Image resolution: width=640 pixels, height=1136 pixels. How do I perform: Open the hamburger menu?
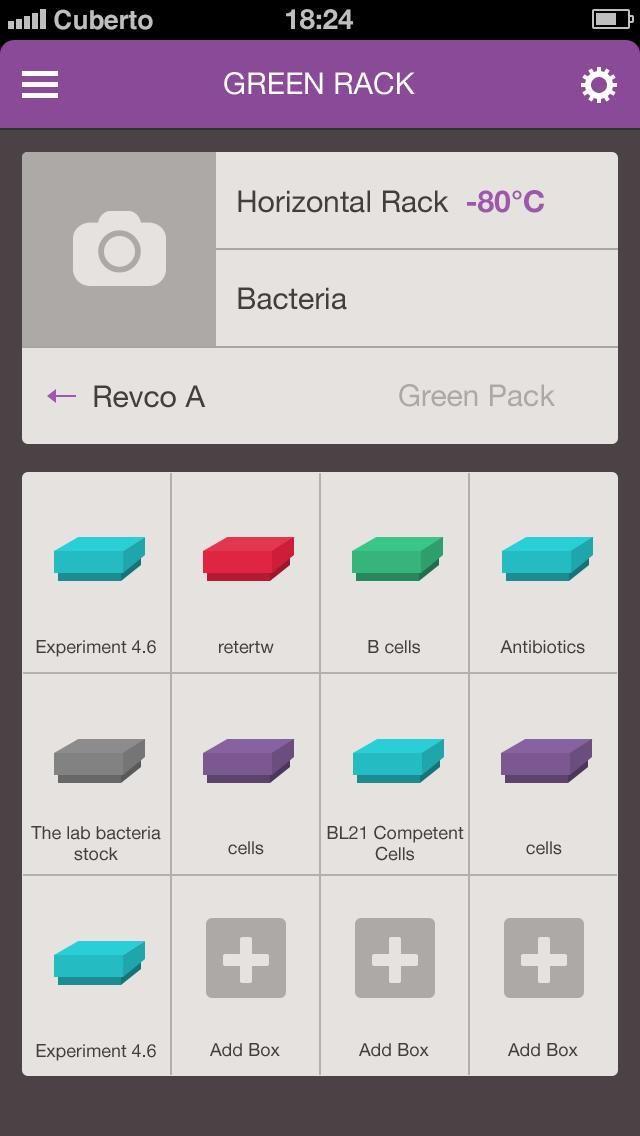pos(40,84)
